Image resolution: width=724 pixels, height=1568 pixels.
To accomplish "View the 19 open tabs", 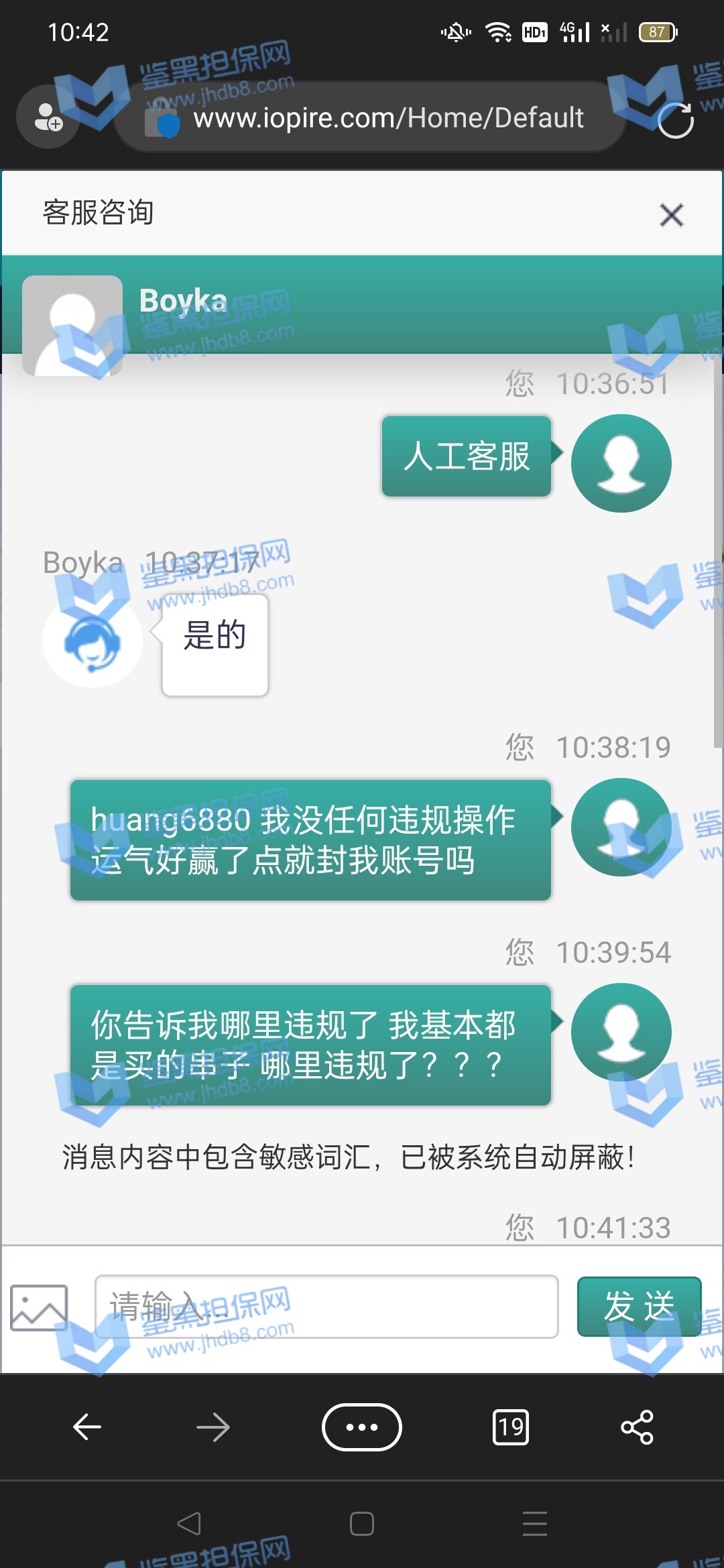I will pyautogui.click(x=510, y=1427).
